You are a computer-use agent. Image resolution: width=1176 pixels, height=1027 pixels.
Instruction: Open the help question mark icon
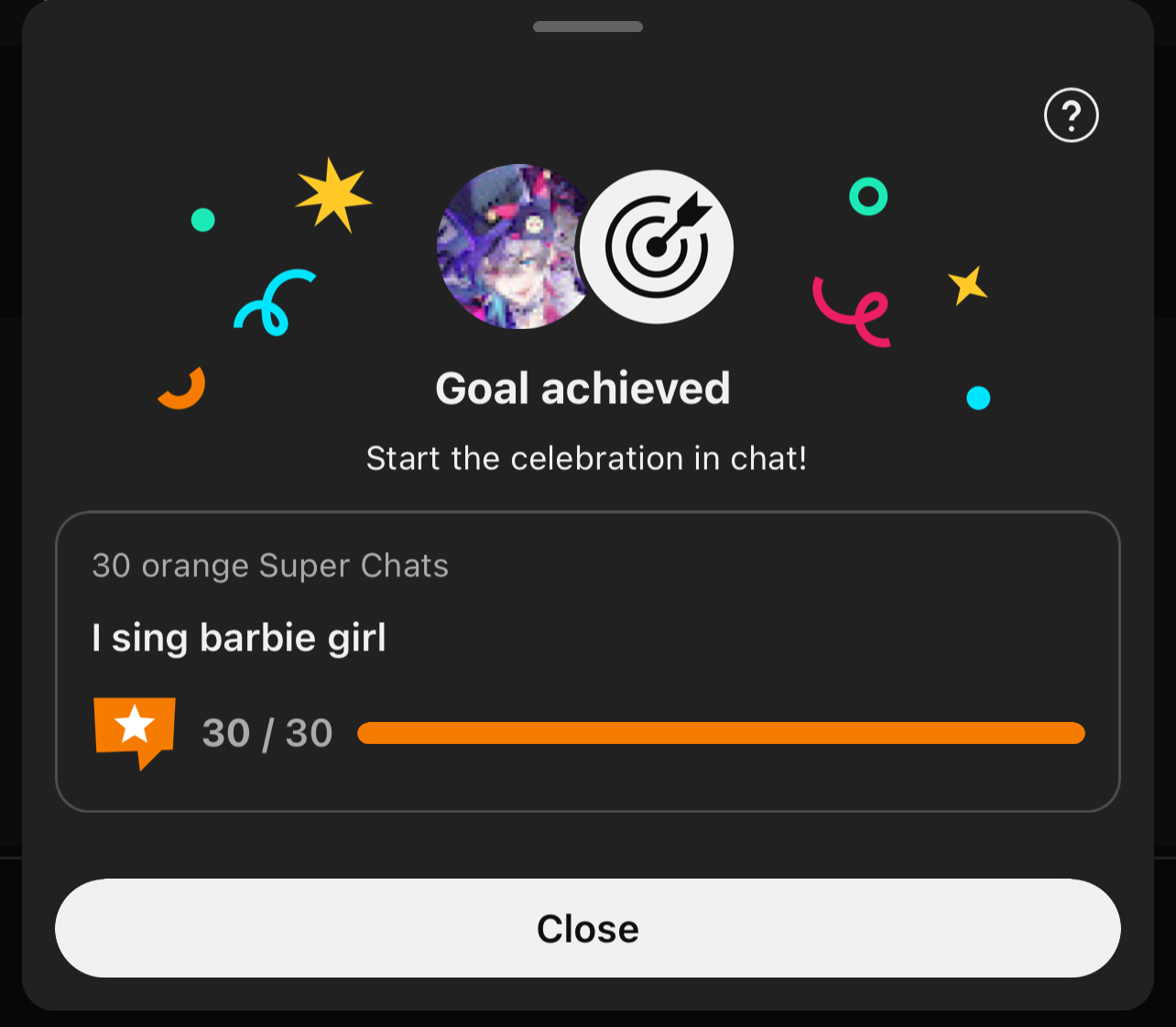coord(1071,115)
